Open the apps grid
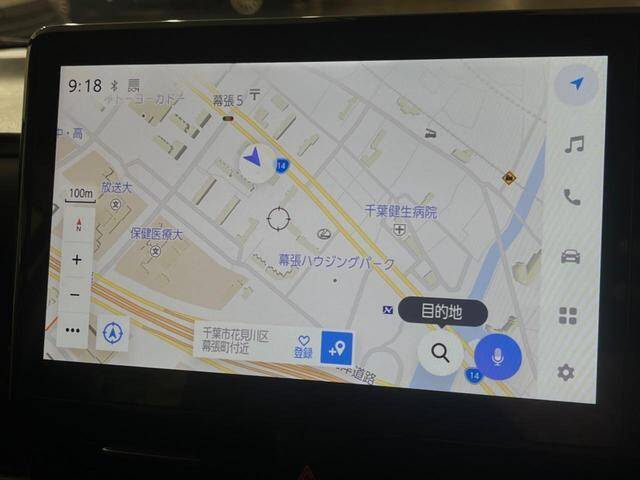 point(568,316)
